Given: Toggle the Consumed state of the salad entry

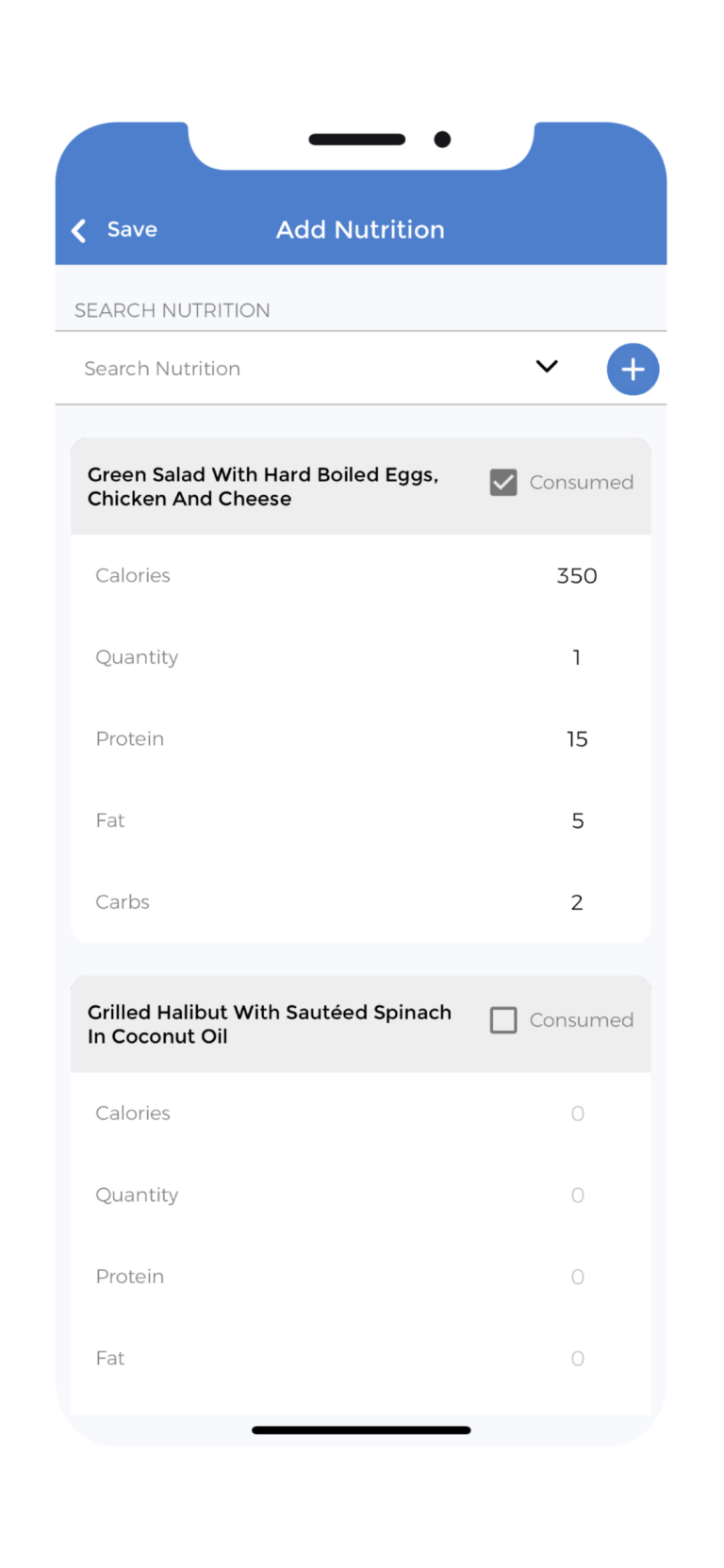Looking at the screenshot, I should click(503, 482).
